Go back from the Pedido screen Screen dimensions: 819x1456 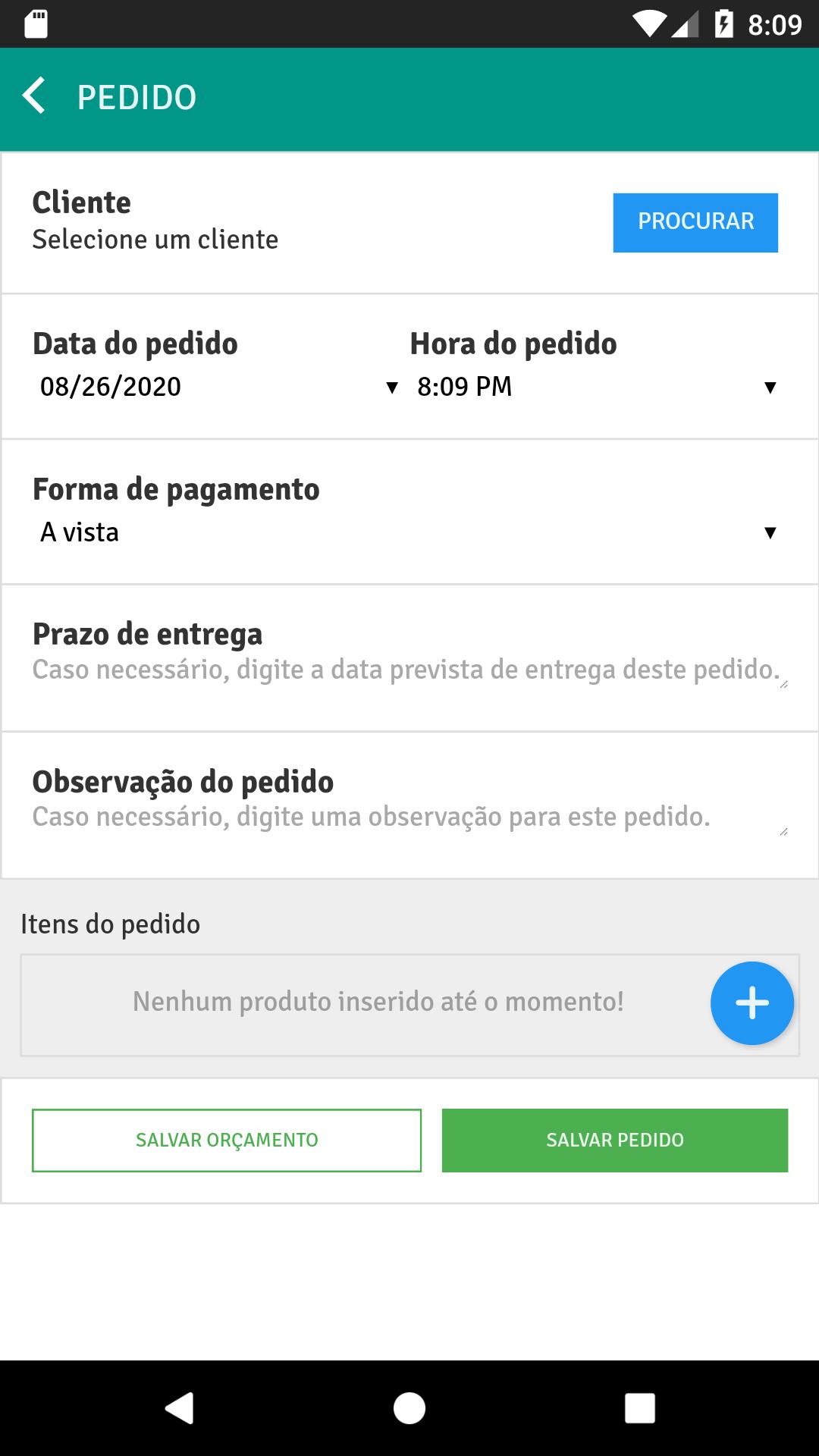pos(35,97)
